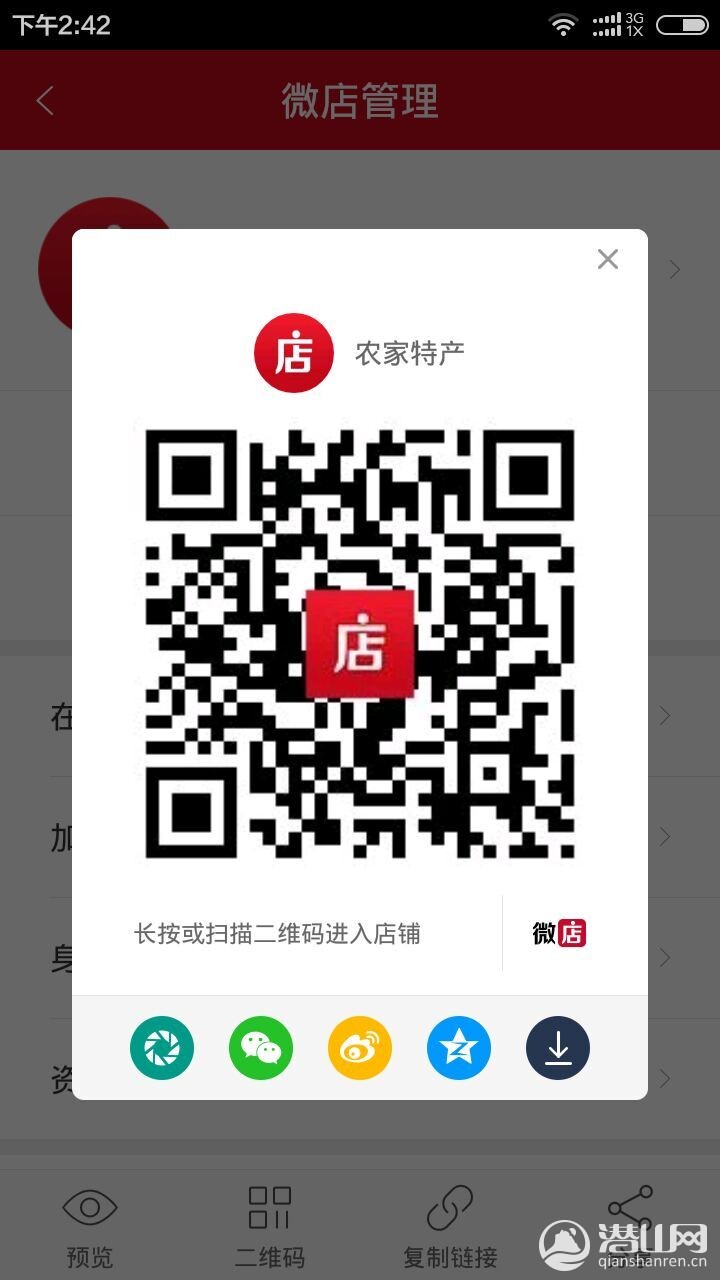The image size is (720, 1280).
Task: Share the shop QR code to Weibo
Action: tap(359, 1048)
